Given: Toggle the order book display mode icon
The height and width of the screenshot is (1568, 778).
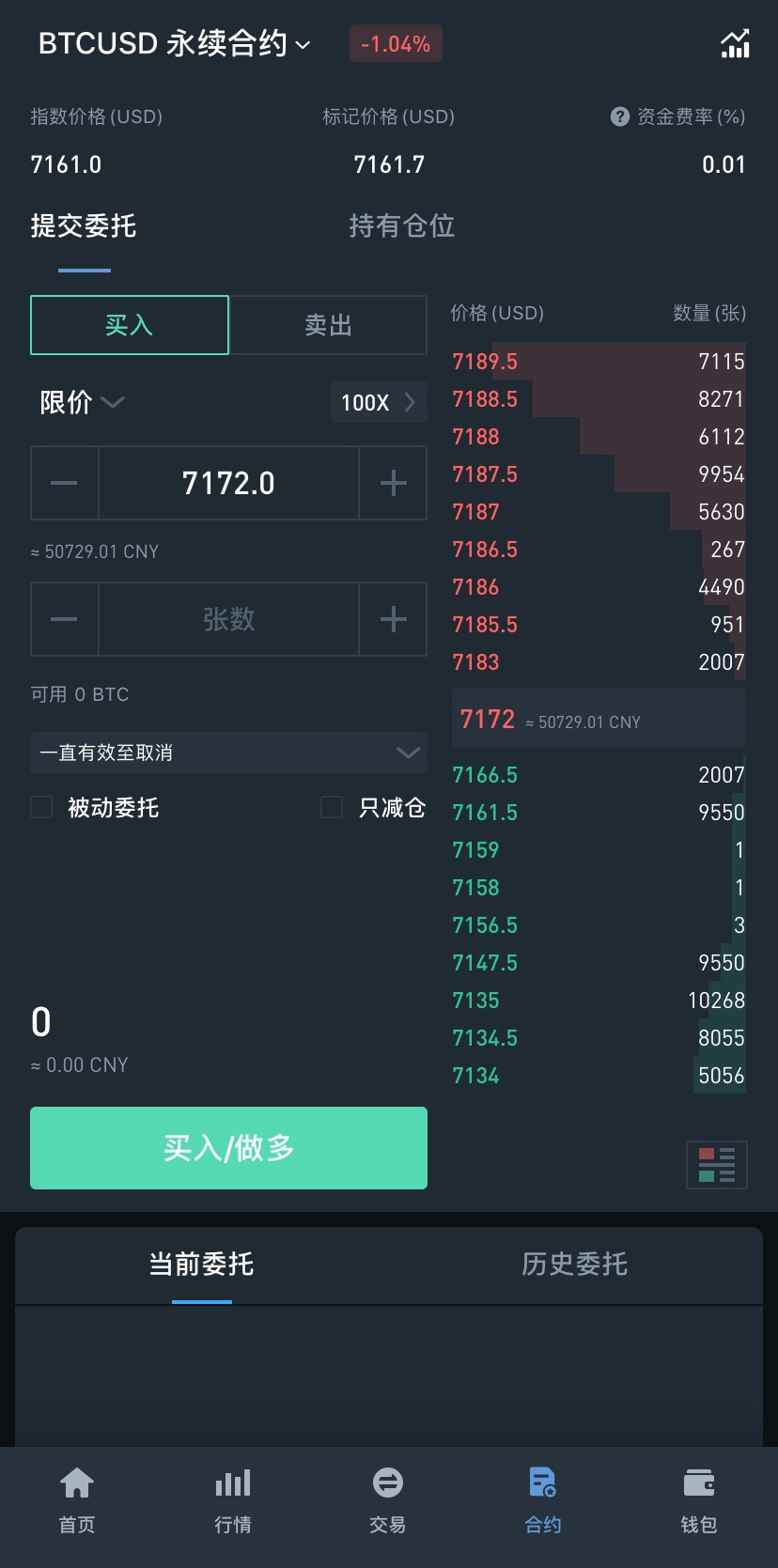Looking at the screenshot, I should pos(716,1165).
